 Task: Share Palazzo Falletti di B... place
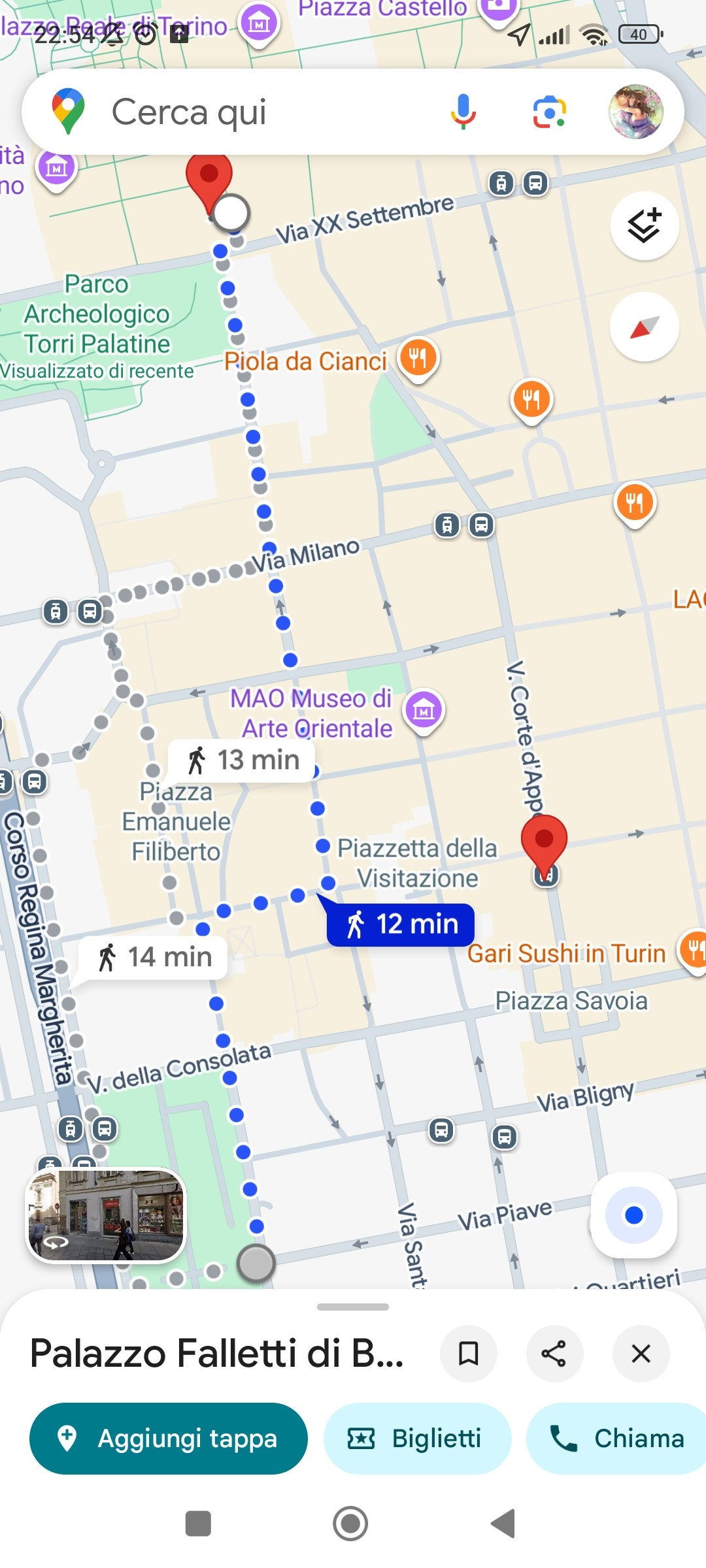pyautogui.click(x=554, y=1354)
